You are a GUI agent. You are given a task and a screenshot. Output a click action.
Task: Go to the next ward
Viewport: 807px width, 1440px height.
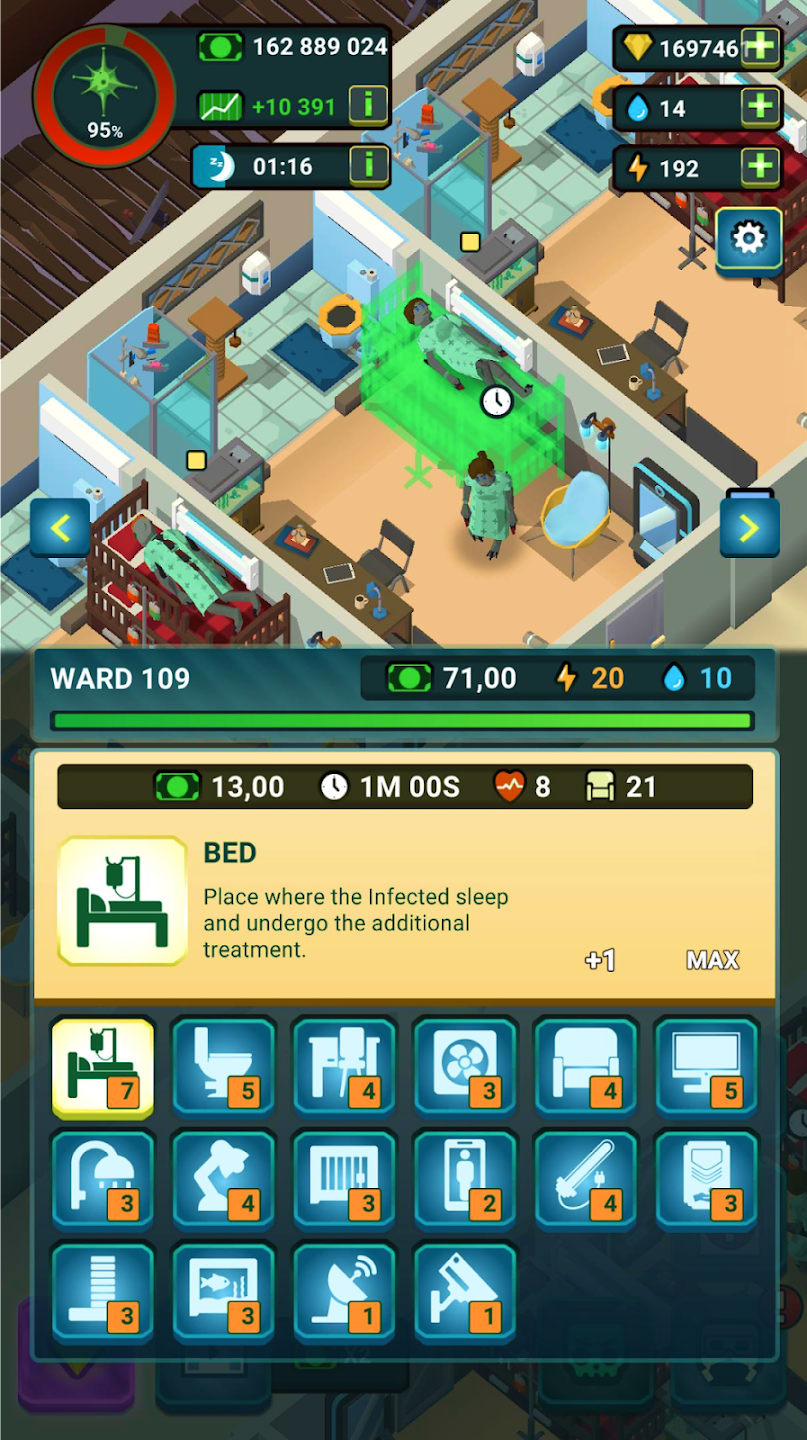tap(749, 527)
